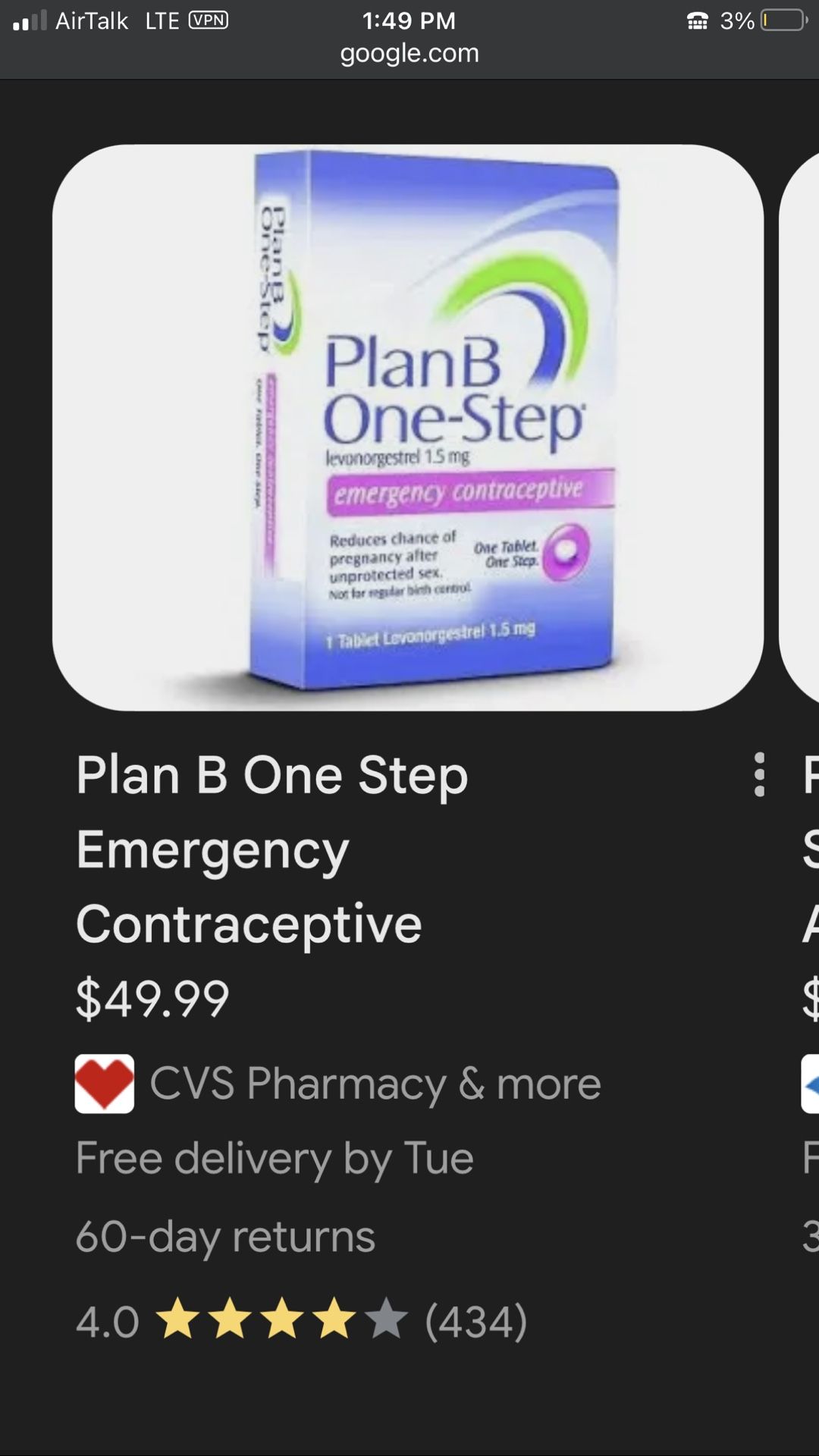Open the Plan B One Step product image
819x1456 pixels.
(408, 427)
